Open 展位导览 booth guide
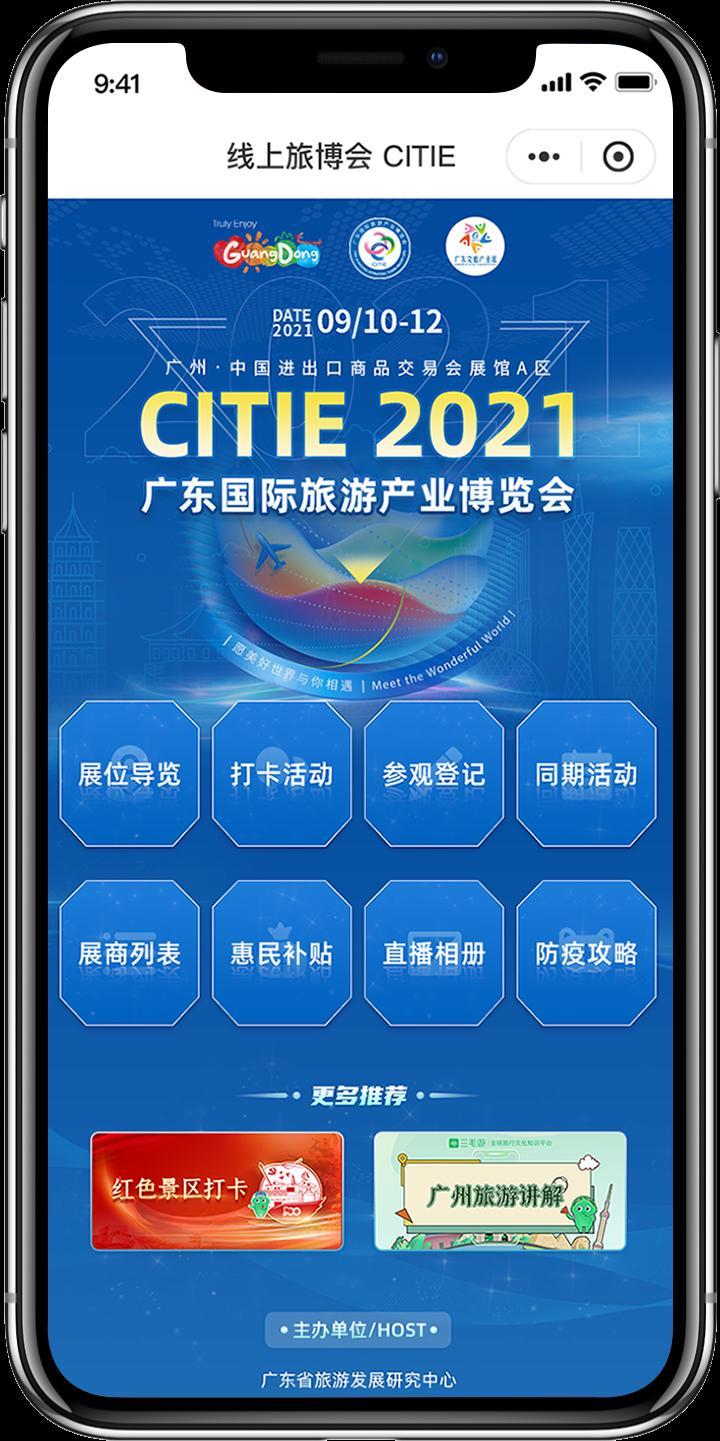Screen dimensions: 720x1441 click(130, 774)
